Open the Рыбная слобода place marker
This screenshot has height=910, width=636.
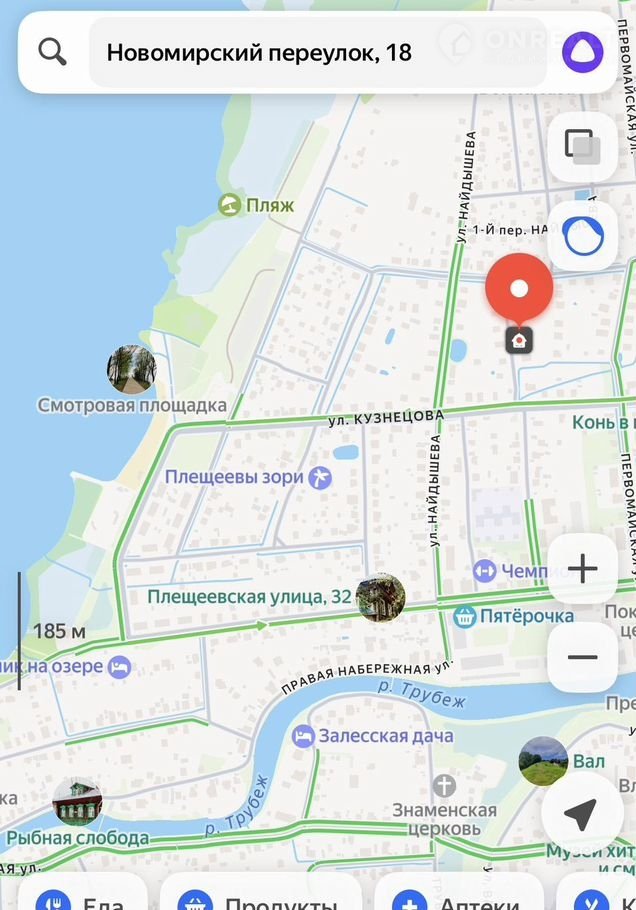tap(77, 802)
